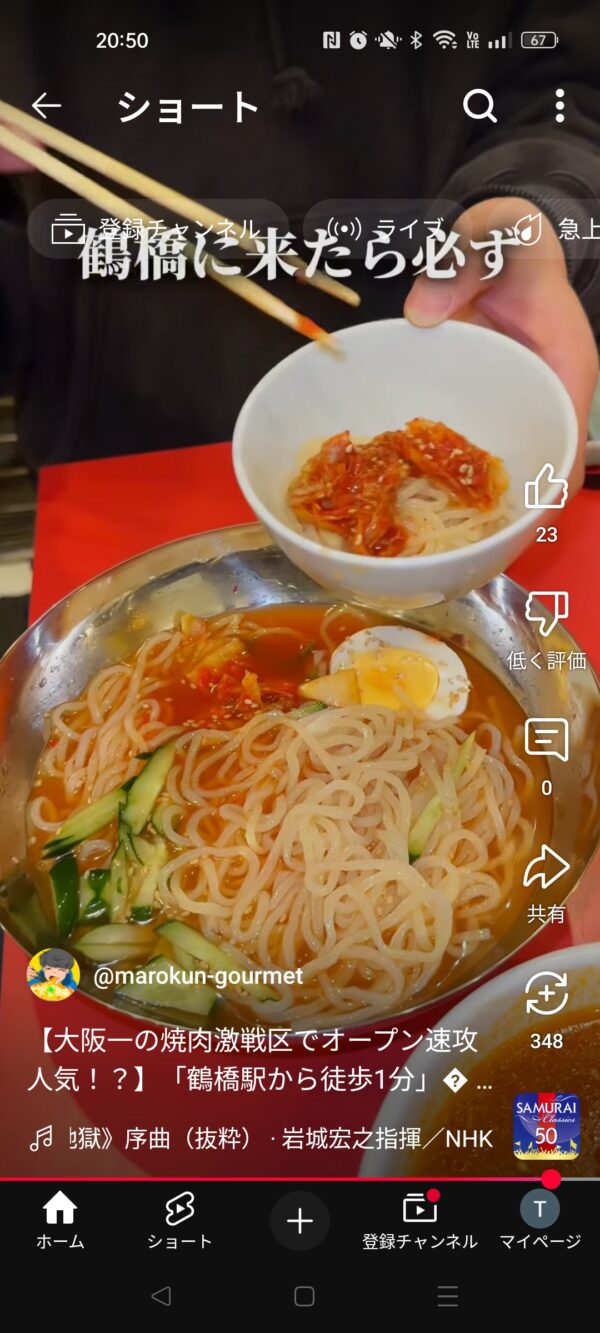Select the 登録チャンネル chip

pyautogui.click(x=158, y=229)
